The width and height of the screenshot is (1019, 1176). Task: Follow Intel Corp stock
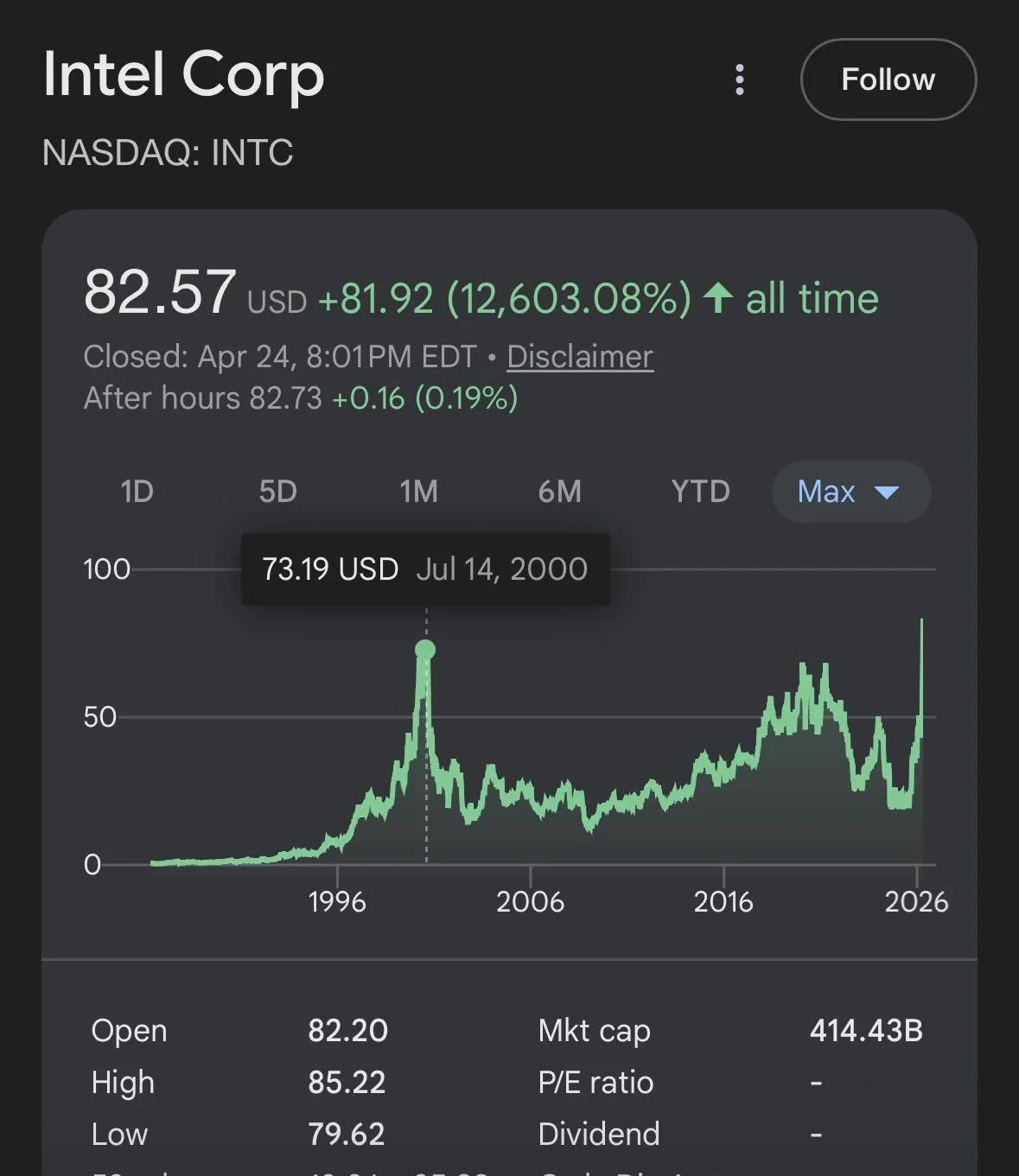888,79
